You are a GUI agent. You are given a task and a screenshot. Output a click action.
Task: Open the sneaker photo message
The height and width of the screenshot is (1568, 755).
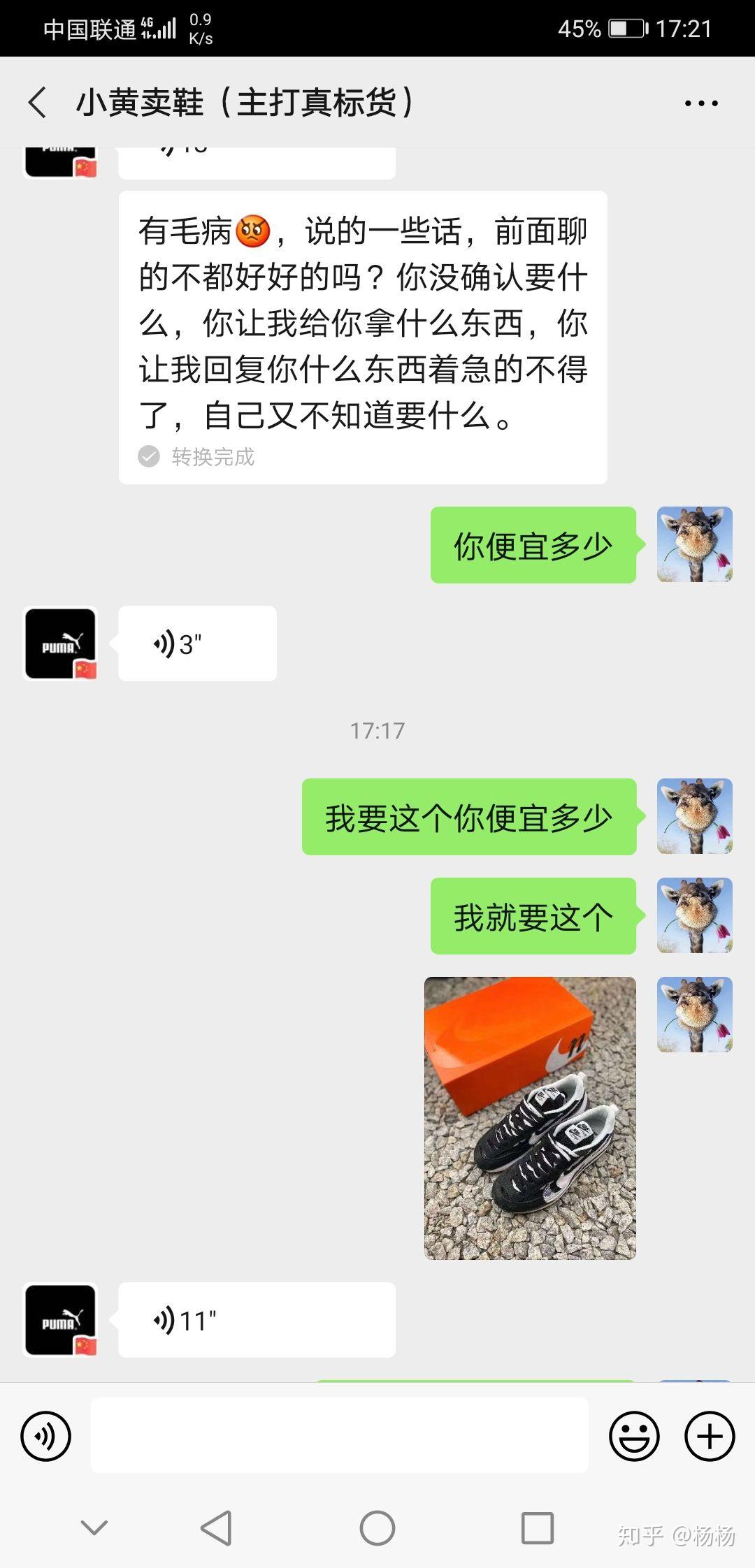(530, 1118)
